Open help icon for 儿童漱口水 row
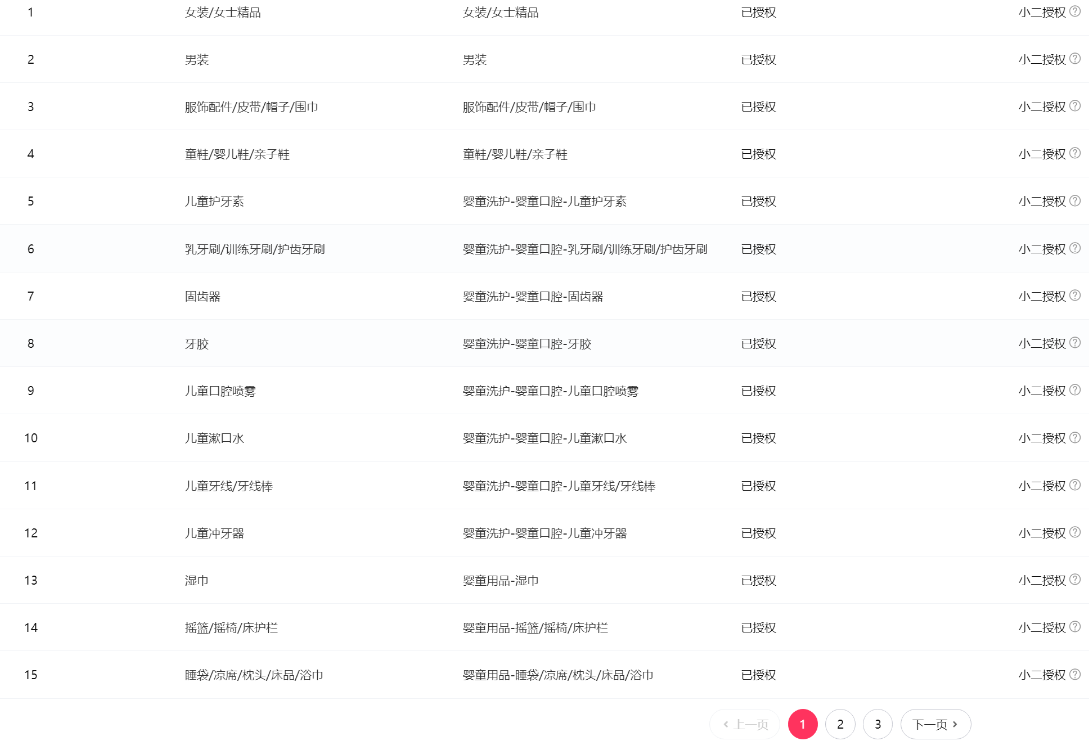Screen dimensions: 1089x742 click(x=1075, y=438)
